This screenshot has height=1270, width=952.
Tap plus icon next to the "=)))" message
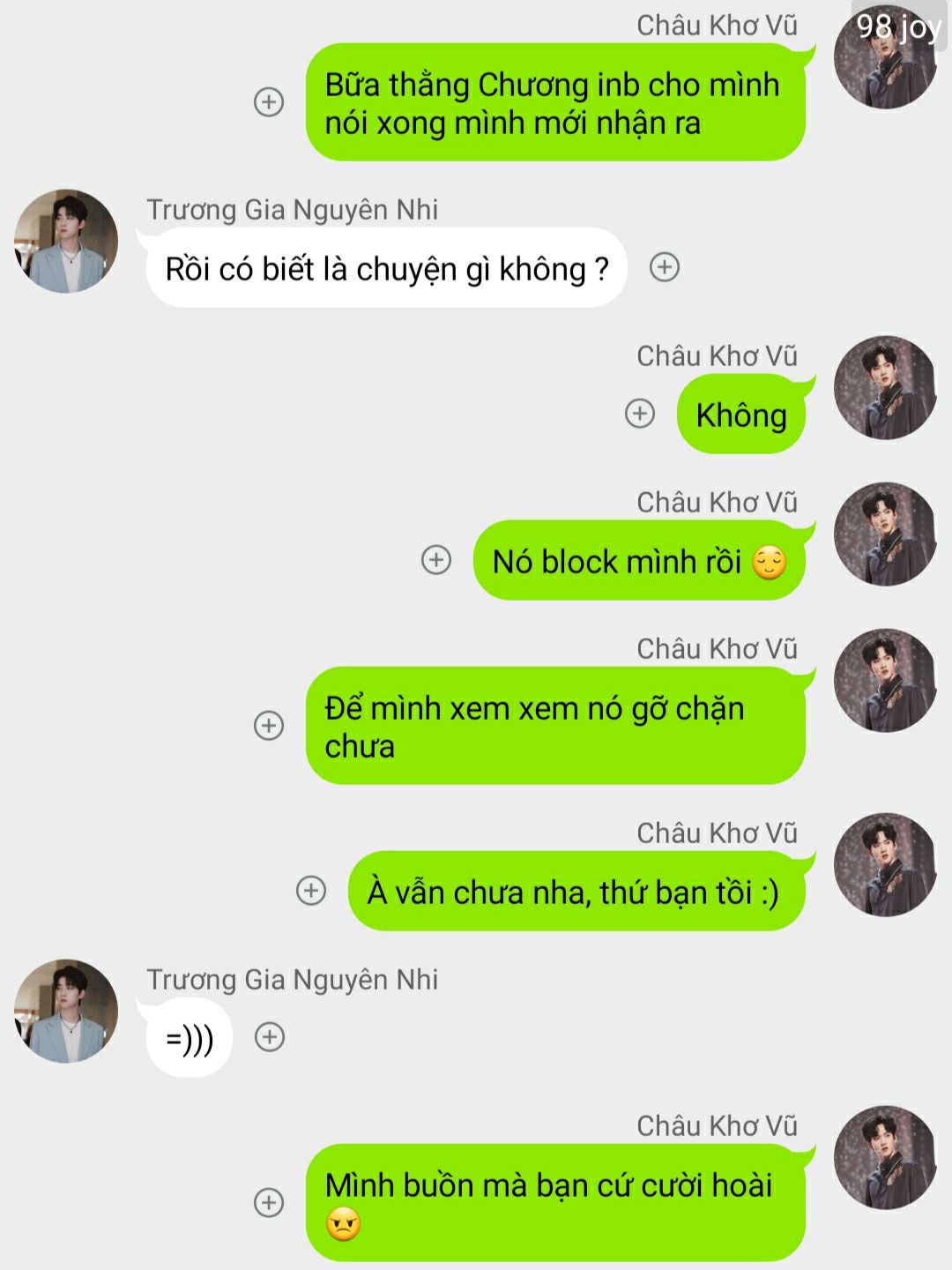270,1036
